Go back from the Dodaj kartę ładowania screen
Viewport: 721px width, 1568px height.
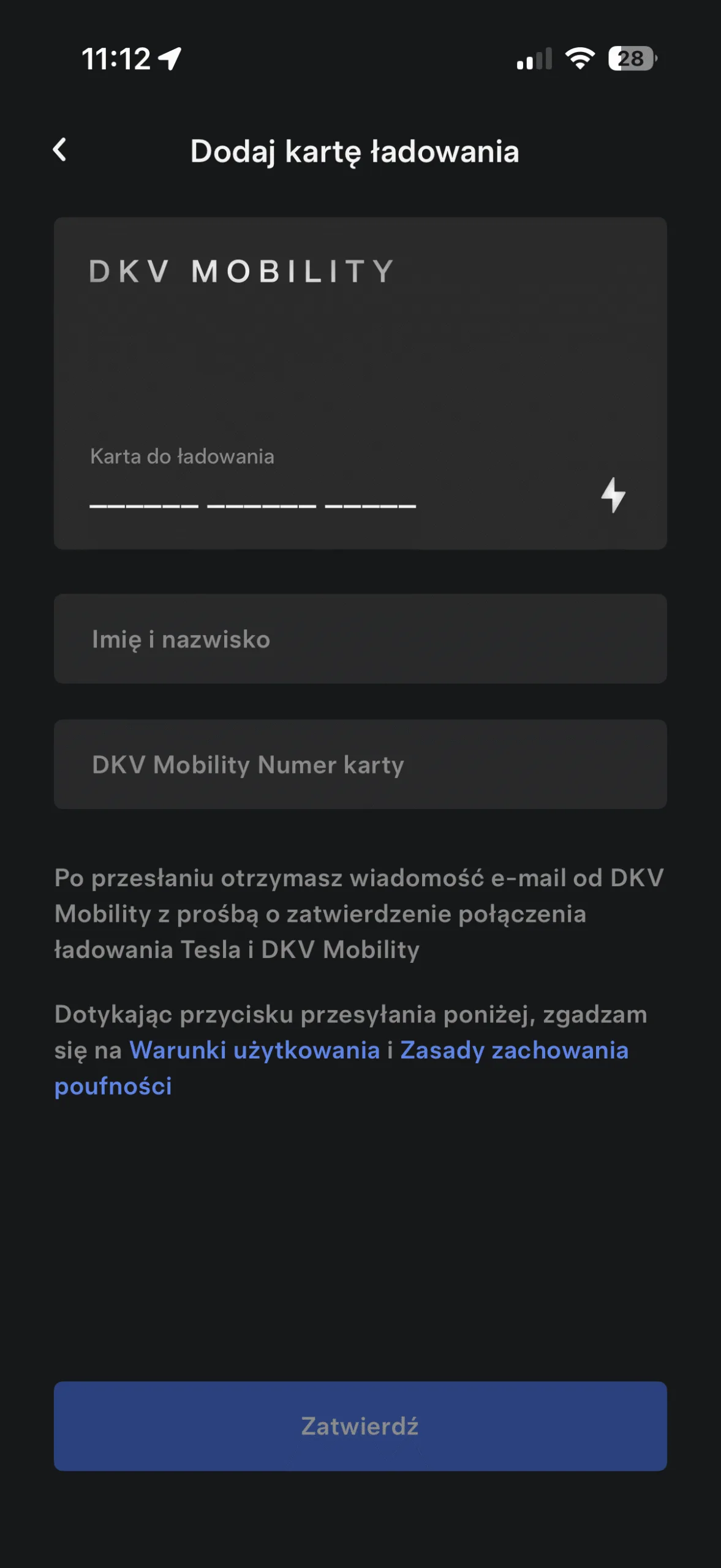59,150
